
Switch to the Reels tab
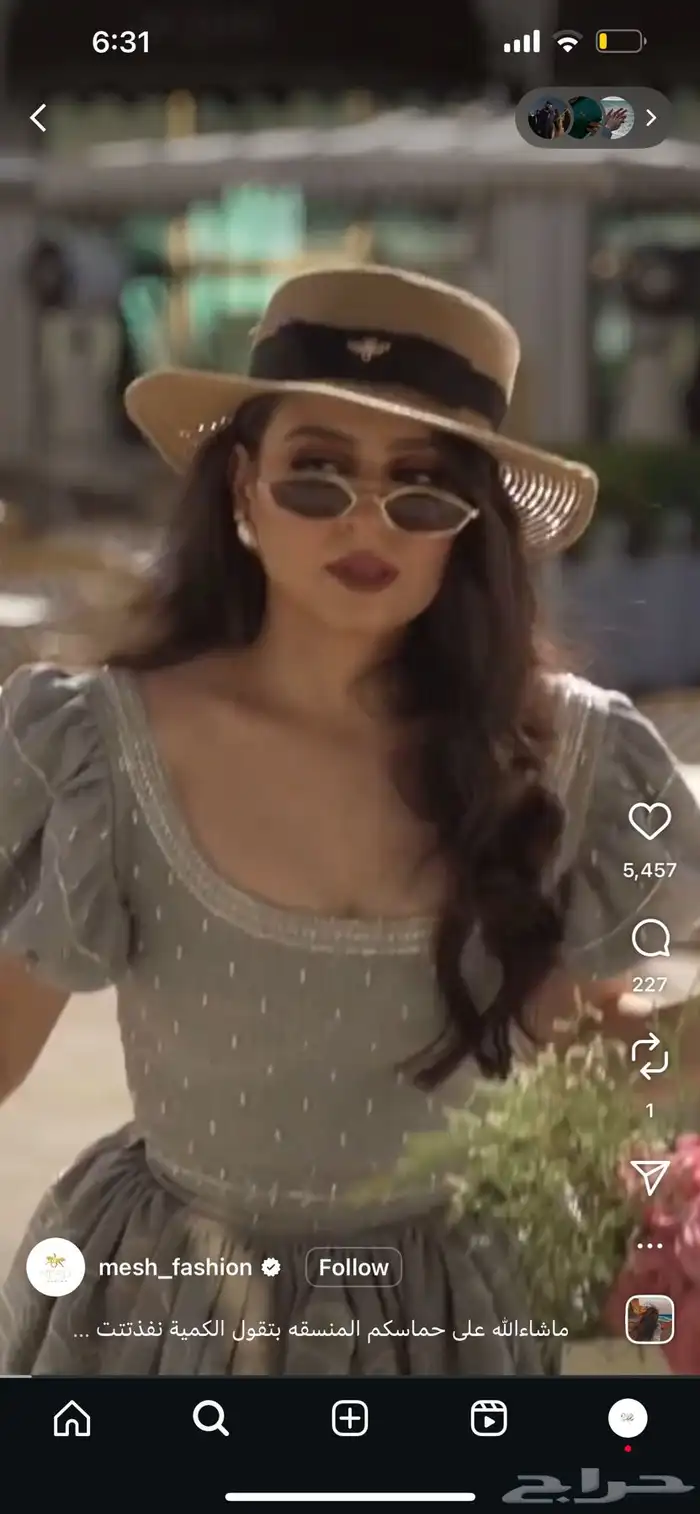tap(489, 1418)
